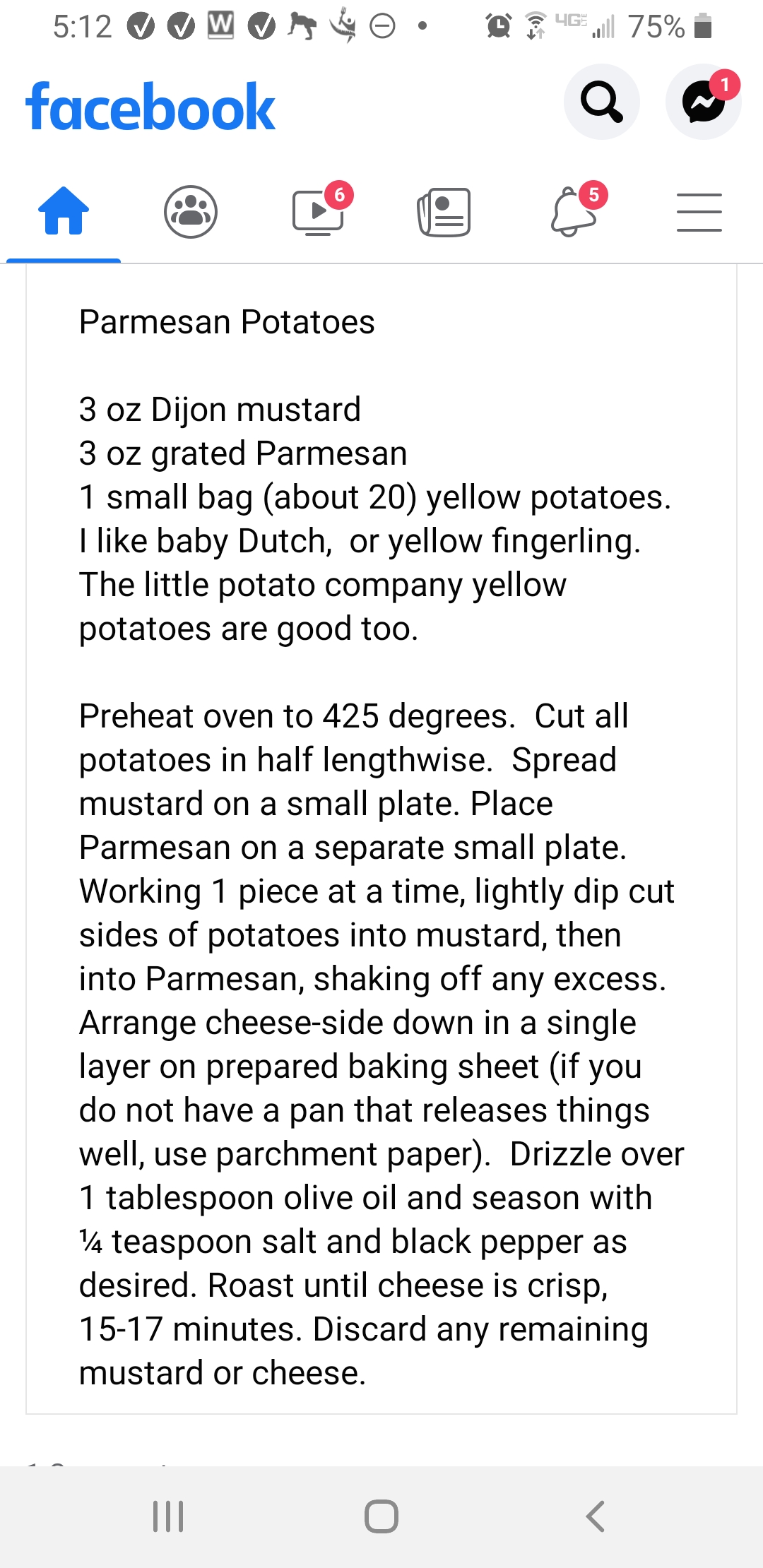
Task: Open the News tab
Action: [x=444, y=212]
